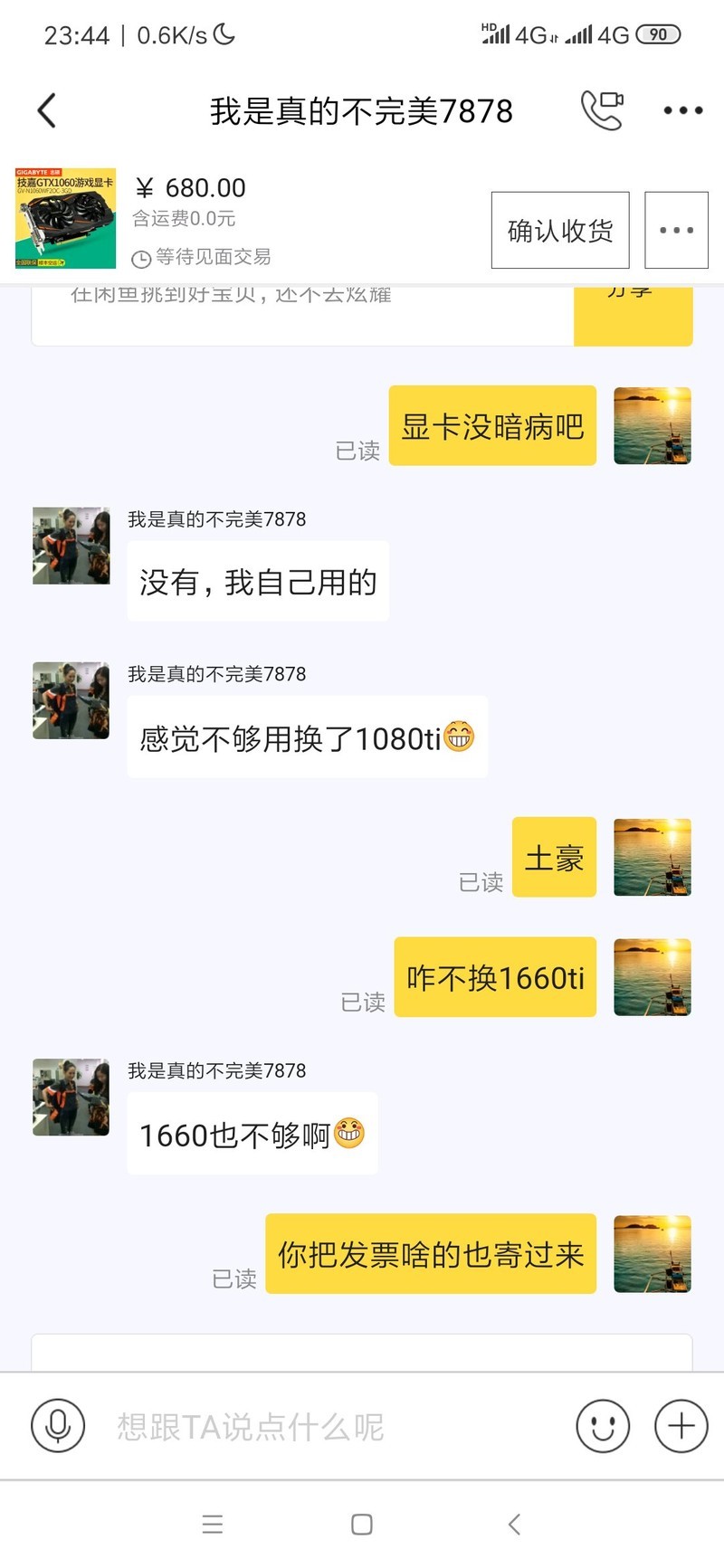Tap the clock icon beside 等待见面交易

(x=142, y=258)
